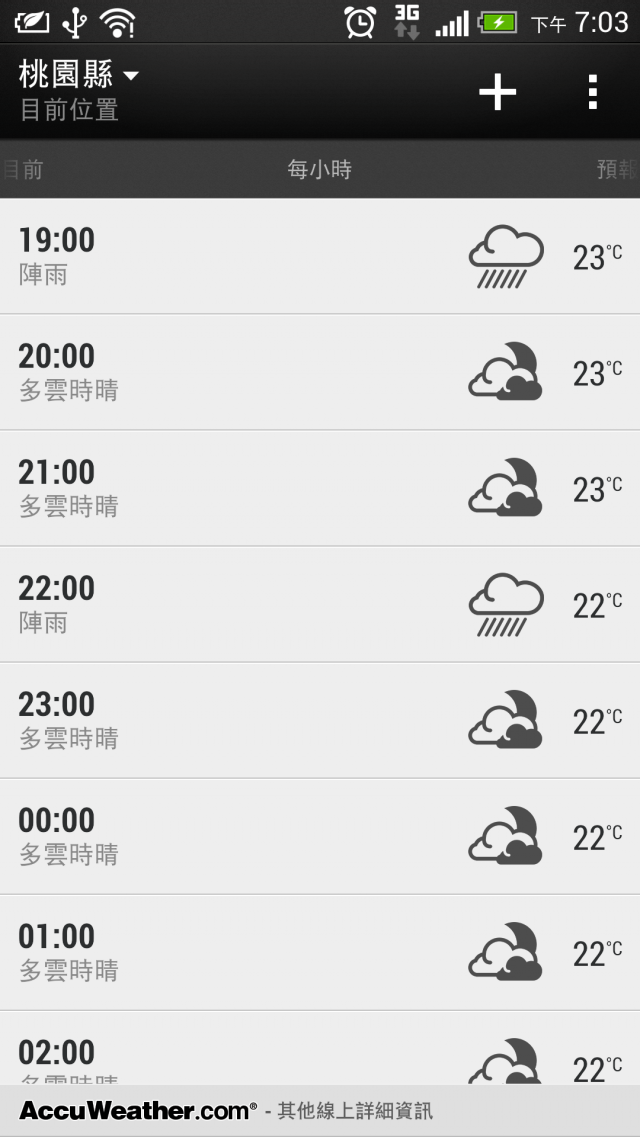
Task: Add a new city with plus icon
Action: pos(497,92)
